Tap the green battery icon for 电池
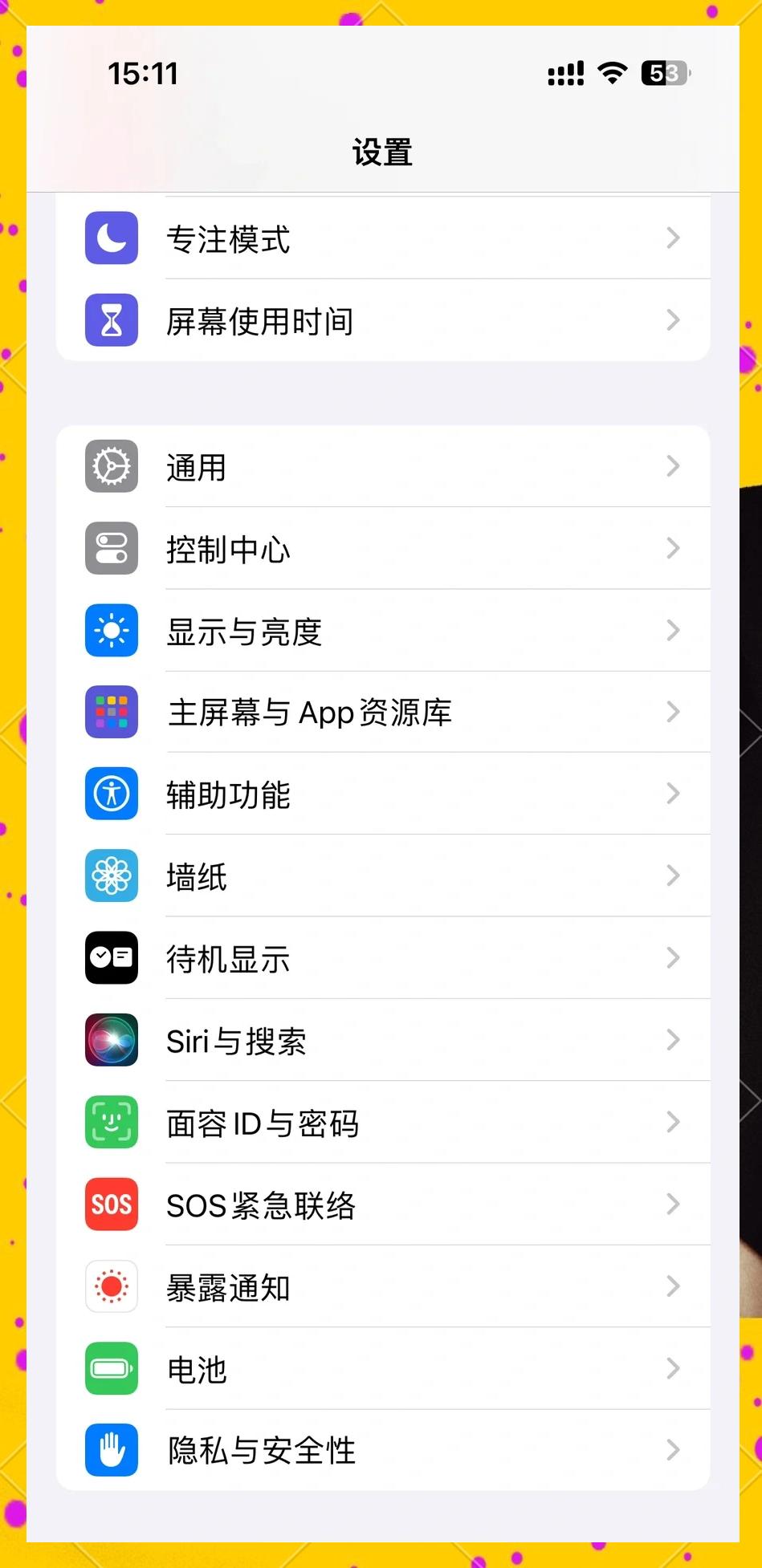 [111, 1369]
